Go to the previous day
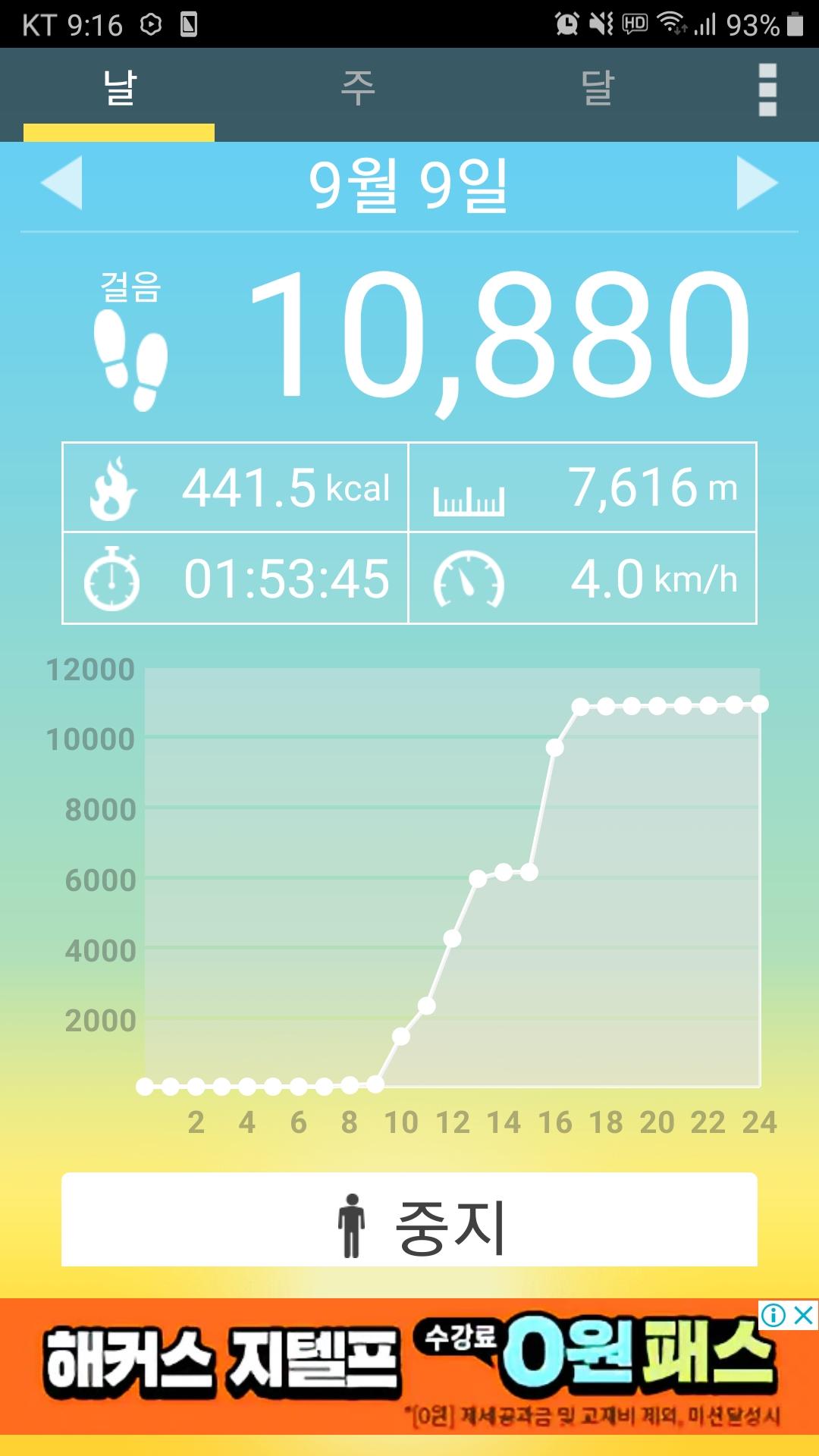The image size is (819, 1456). [x=61, y=183]
